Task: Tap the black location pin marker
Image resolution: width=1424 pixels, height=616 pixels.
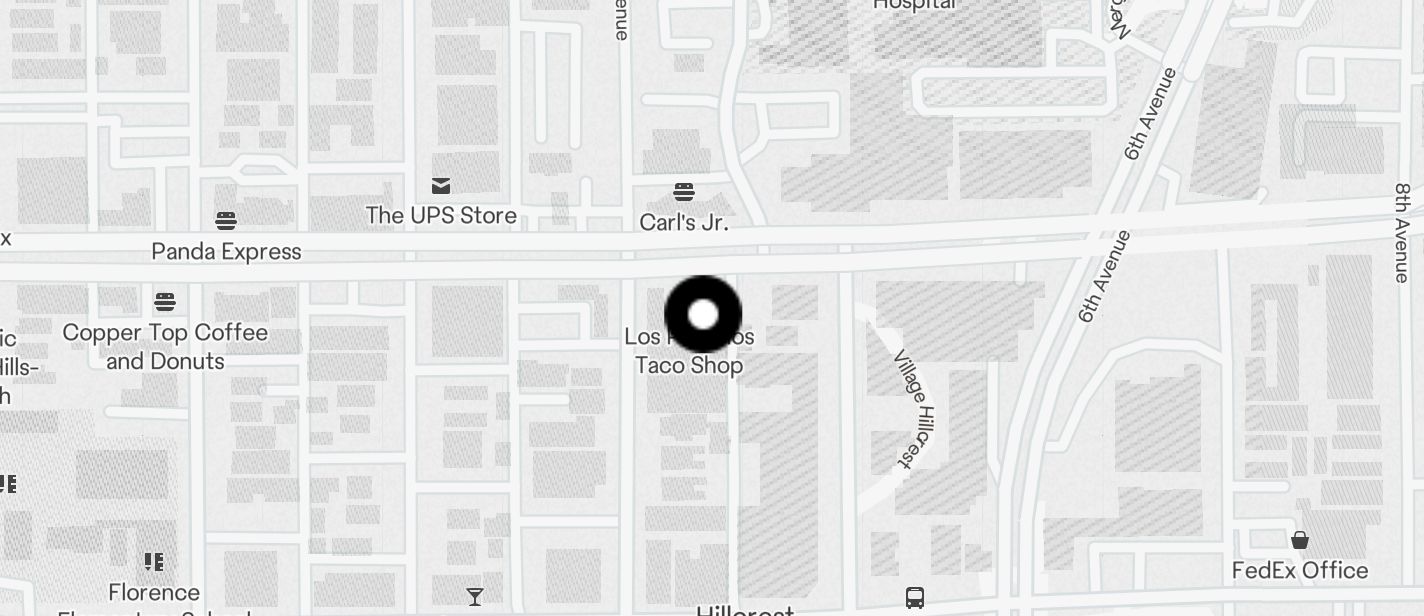Action: pyautogui.click(x=703, y=314)
